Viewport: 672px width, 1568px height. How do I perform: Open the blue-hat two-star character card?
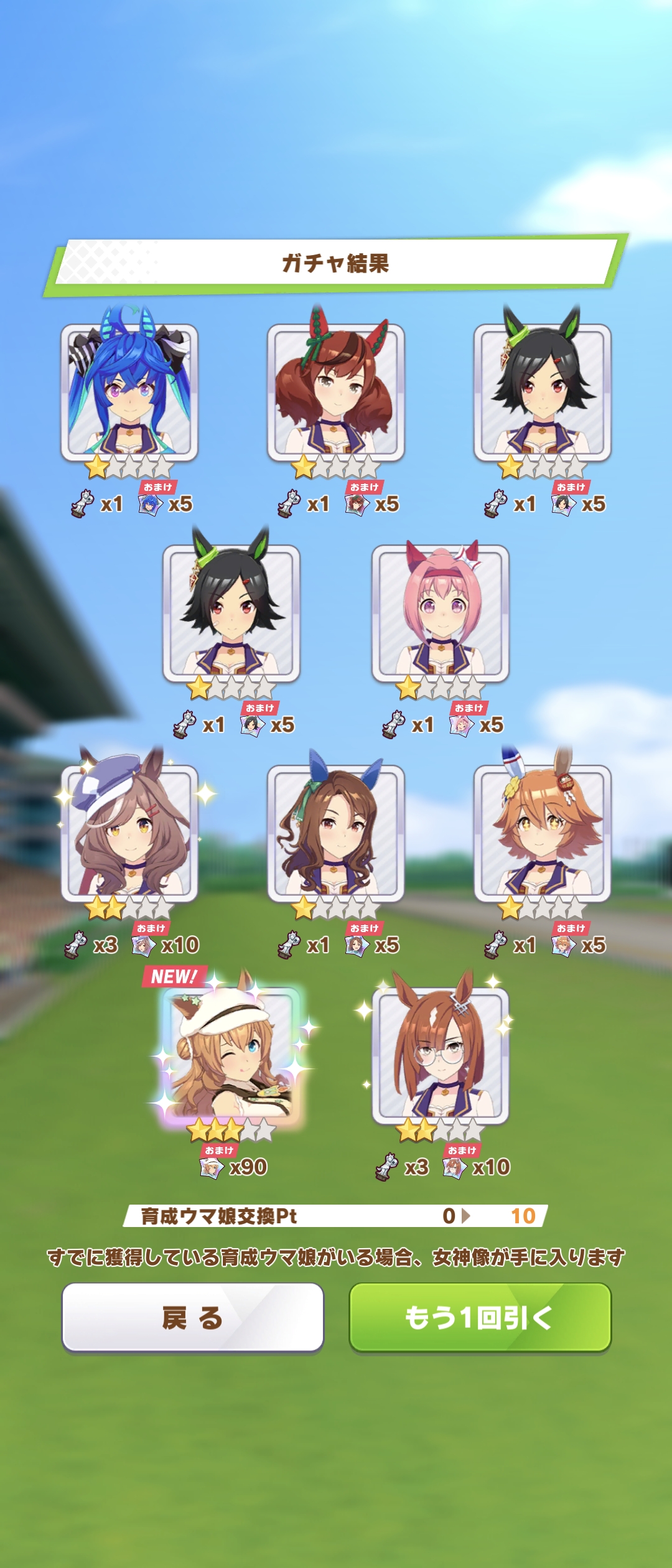129,834
